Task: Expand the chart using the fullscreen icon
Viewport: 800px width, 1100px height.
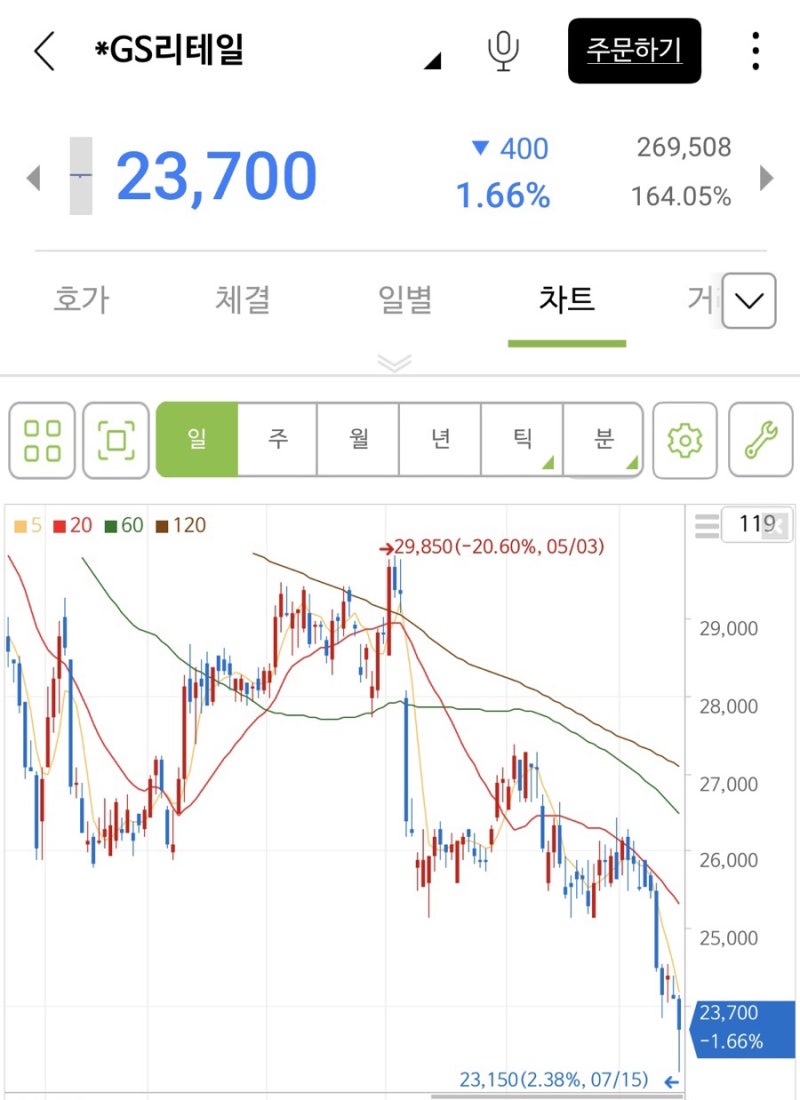Action: click(x=117, y=439)
